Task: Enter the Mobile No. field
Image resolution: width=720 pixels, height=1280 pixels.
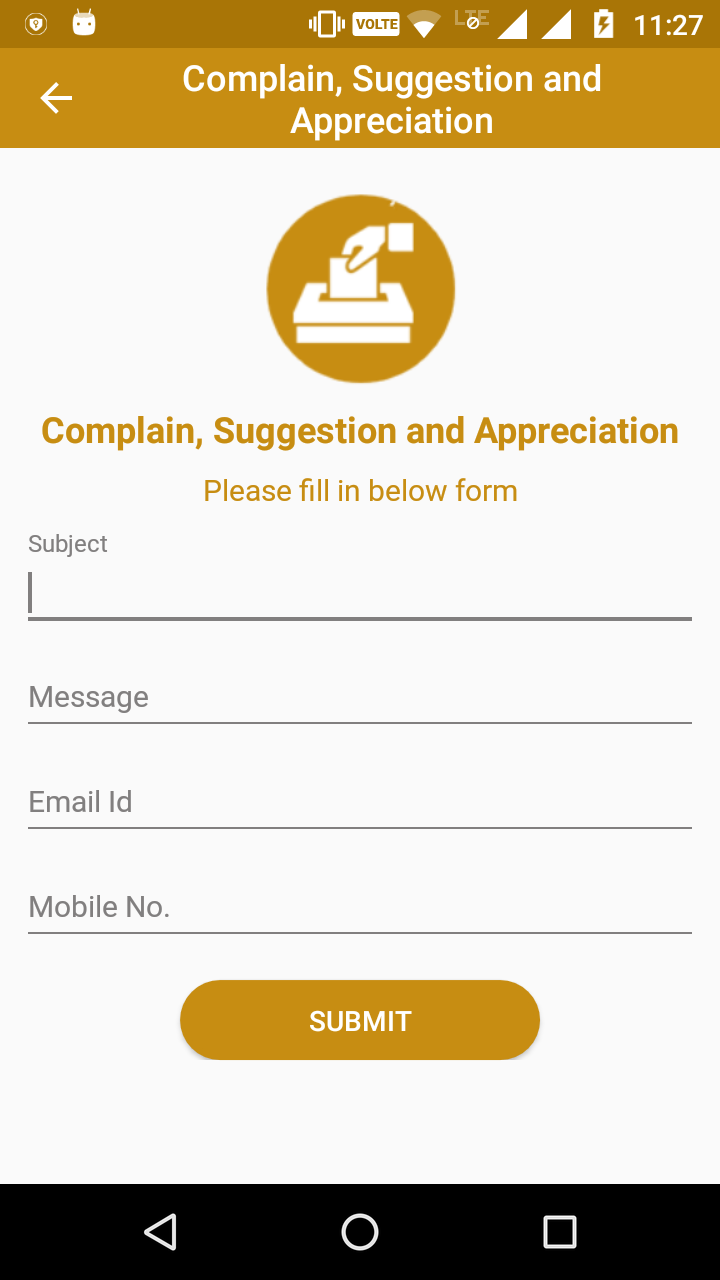Action: click(360, 907)
